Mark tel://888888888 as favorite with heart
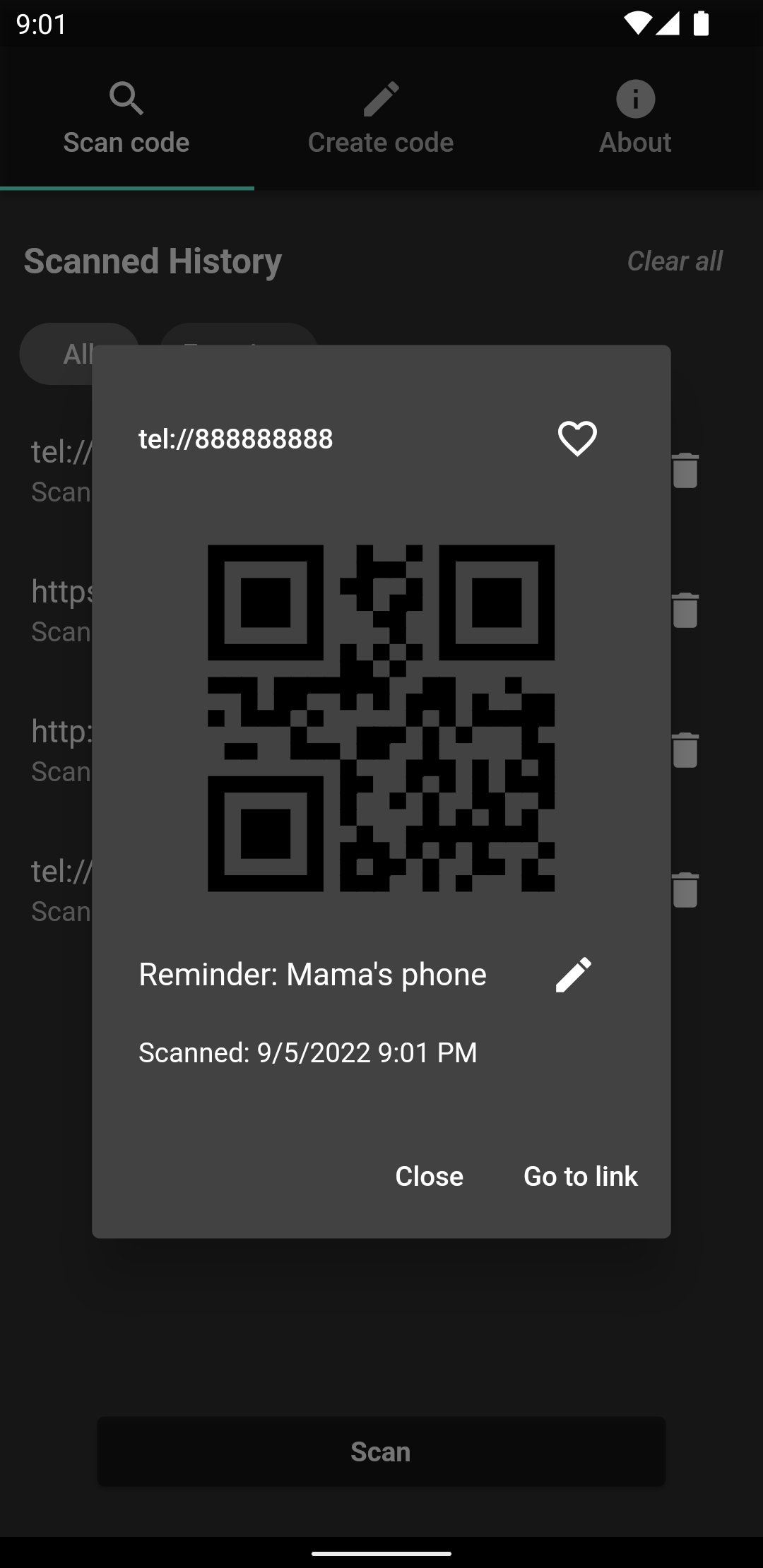Screen dimensions: 763x1568 coord(577,439)
